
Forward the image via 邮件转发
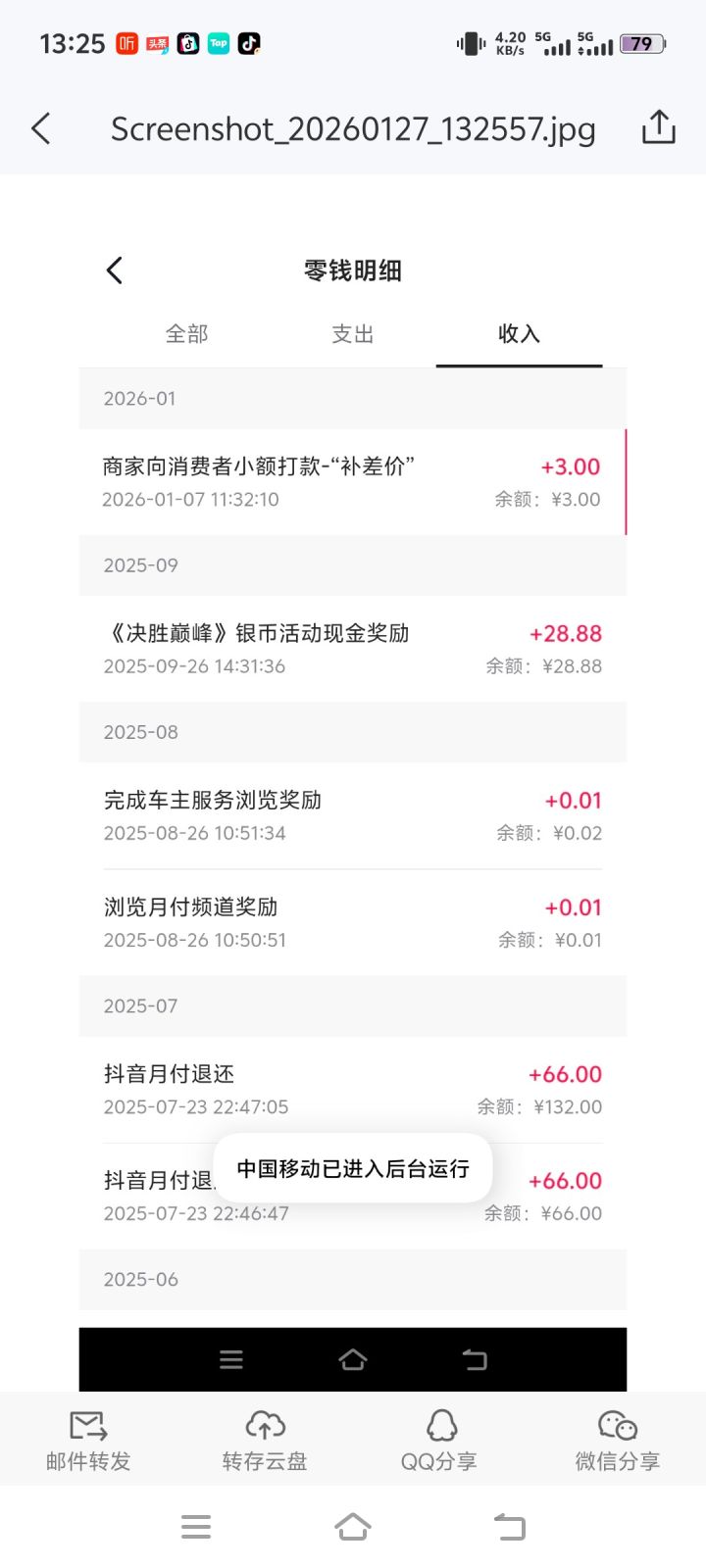coord(88,1440)
